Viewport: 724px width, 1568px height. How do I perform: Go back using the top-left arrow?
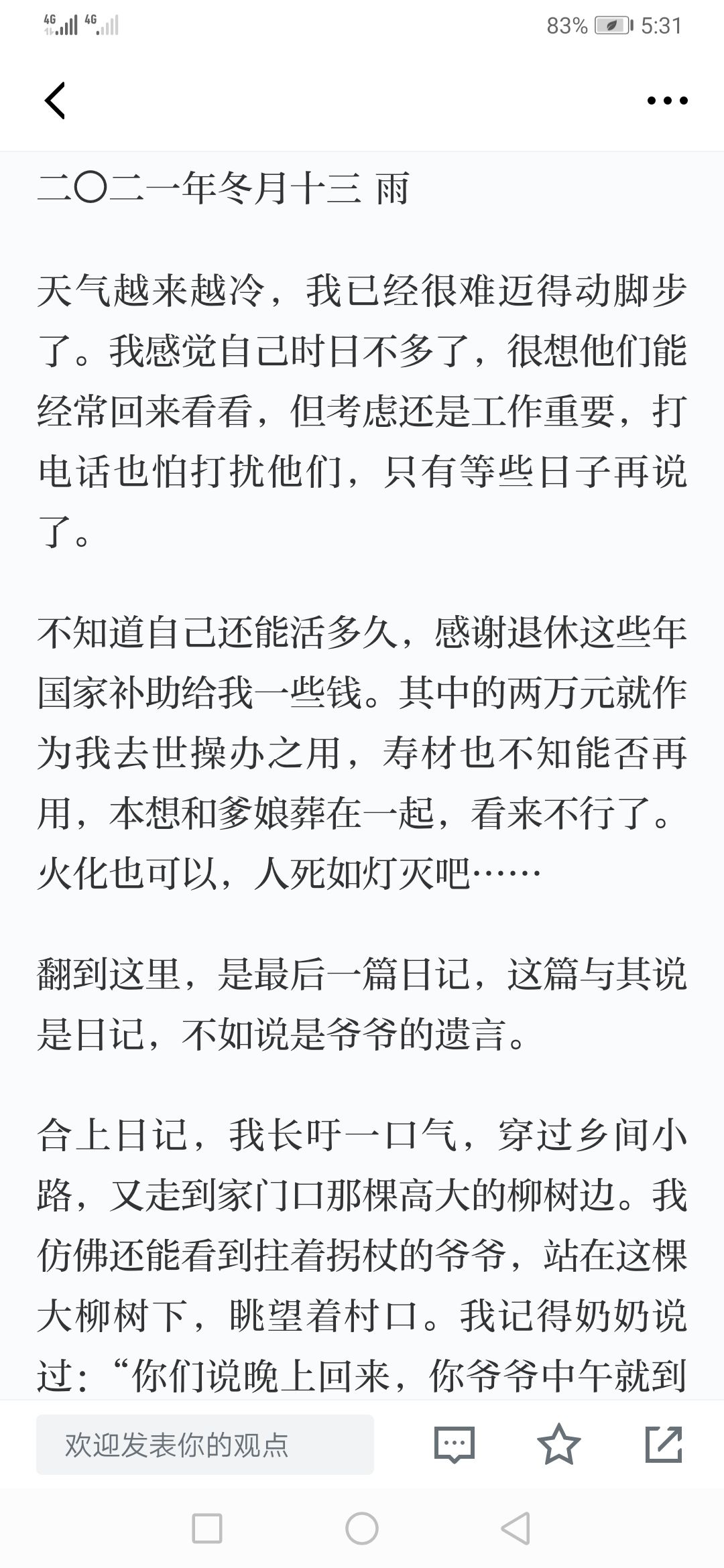pos(55,101)
